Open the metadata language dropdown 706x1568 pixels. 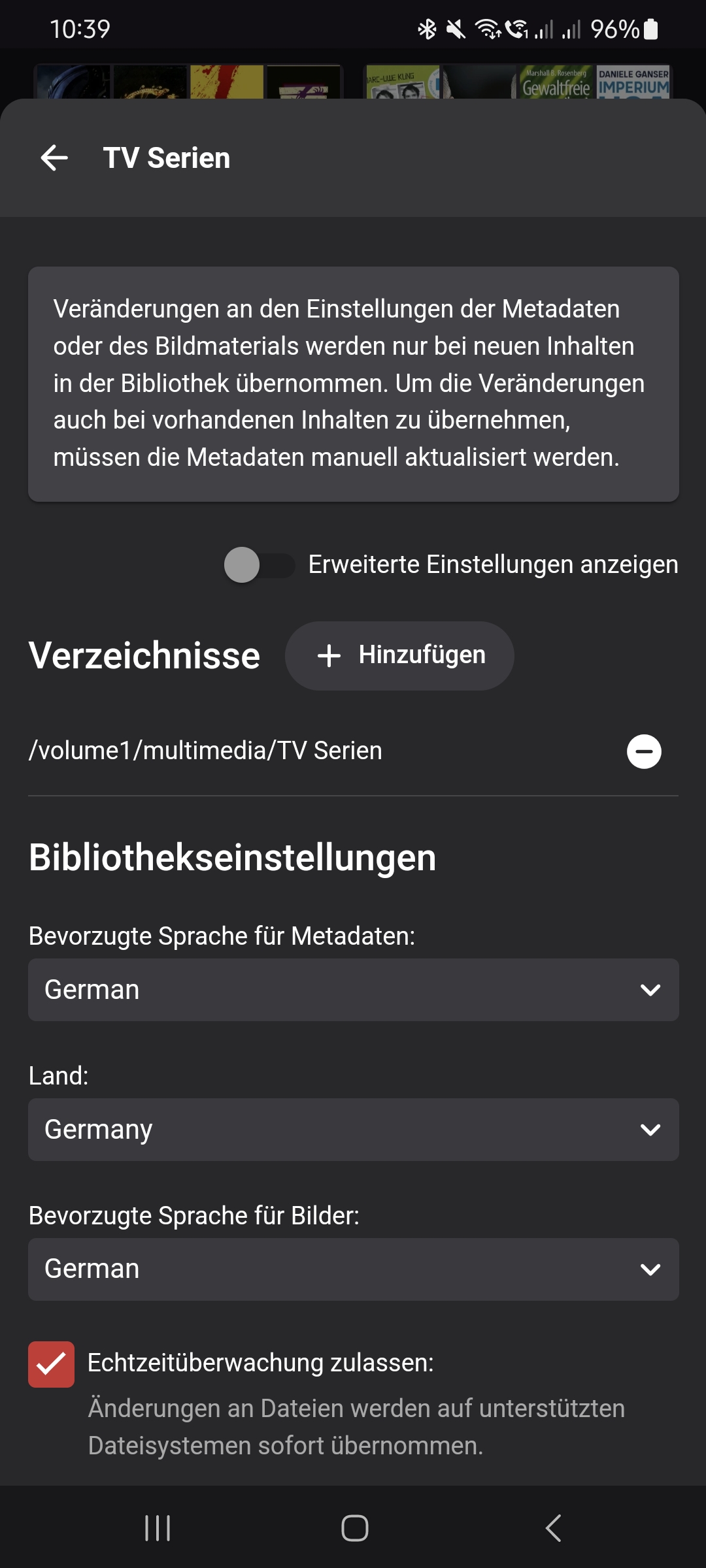pos(353,990)
